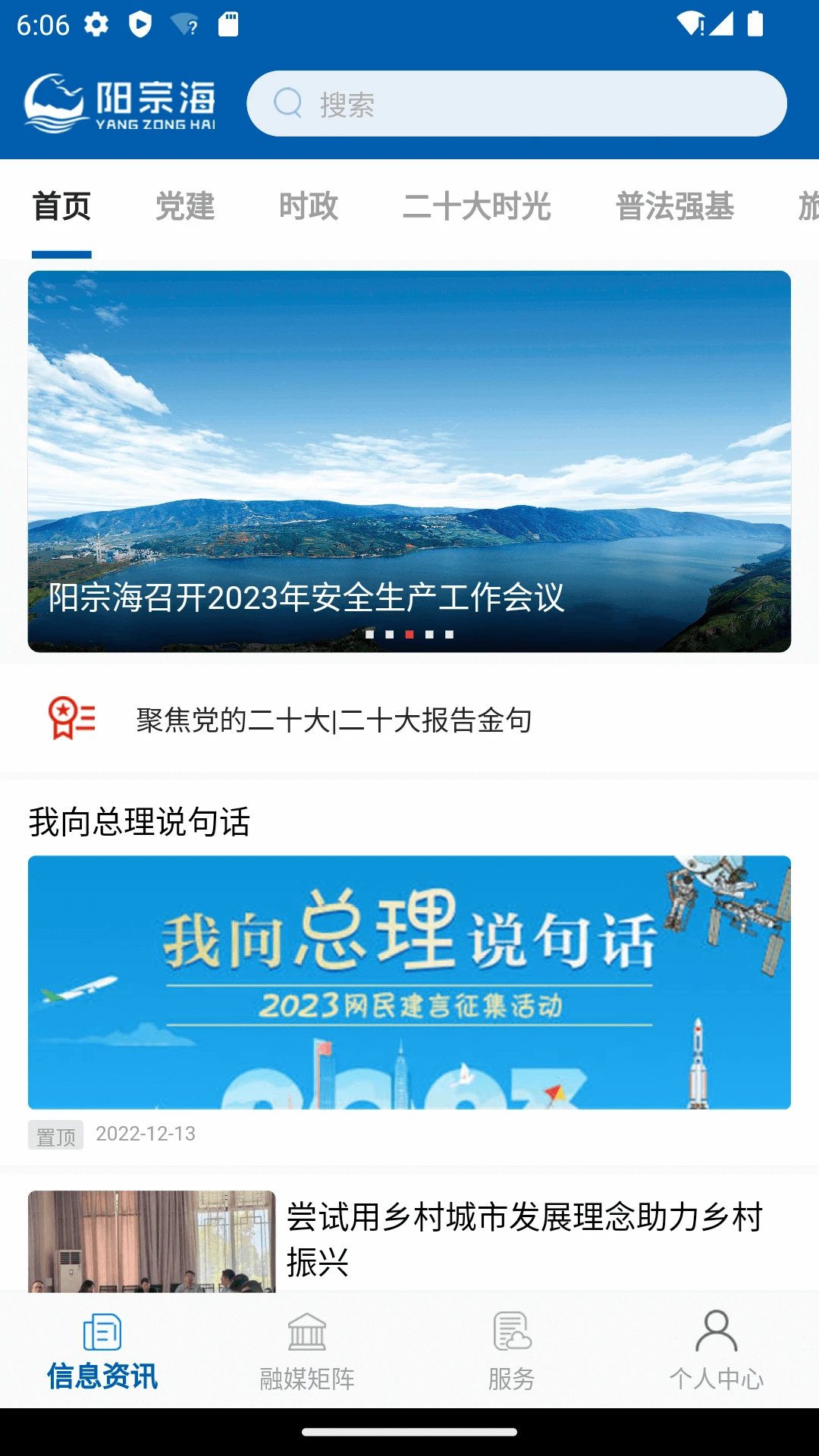Select 信息资讯 in bottom navigation
Screen dimensions: 819x1456
(x=102, y=1352)
